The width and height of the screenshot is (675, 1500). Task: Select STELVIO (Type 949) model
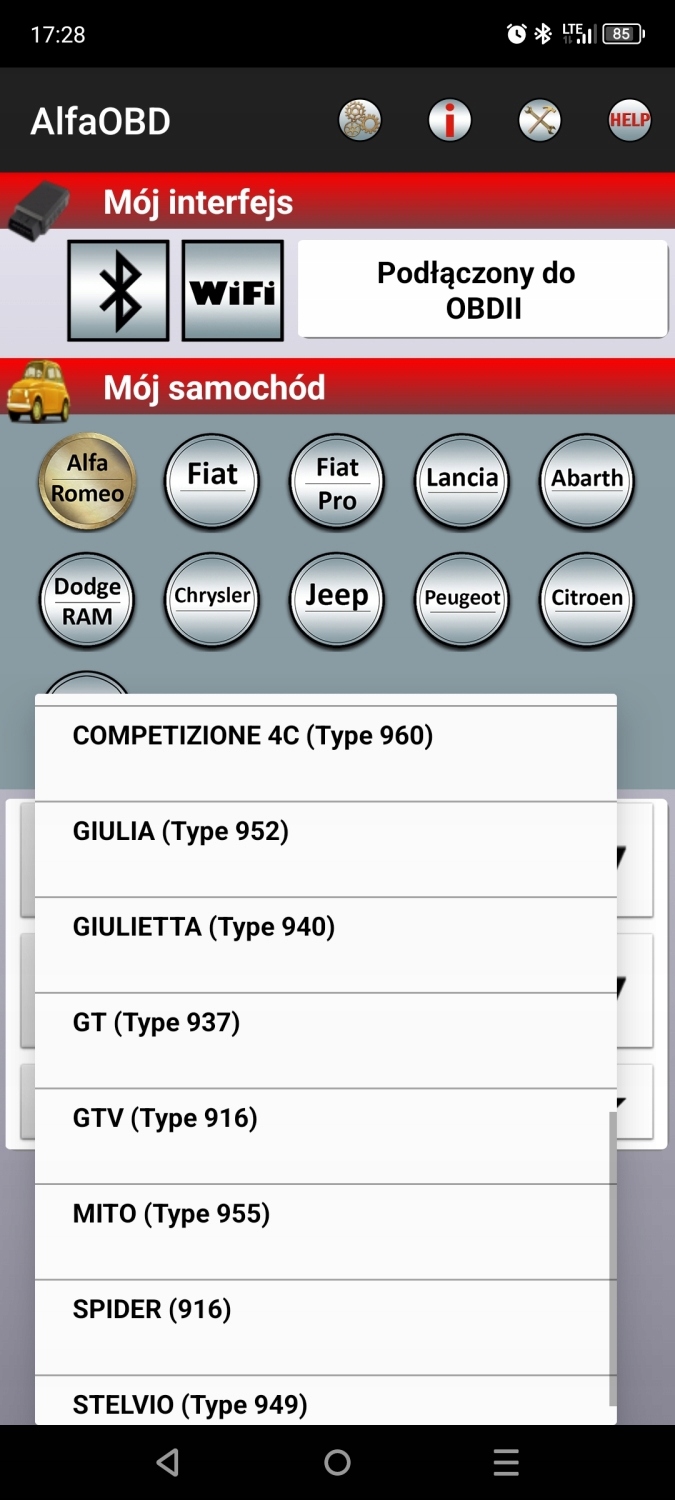point(325,1403)
